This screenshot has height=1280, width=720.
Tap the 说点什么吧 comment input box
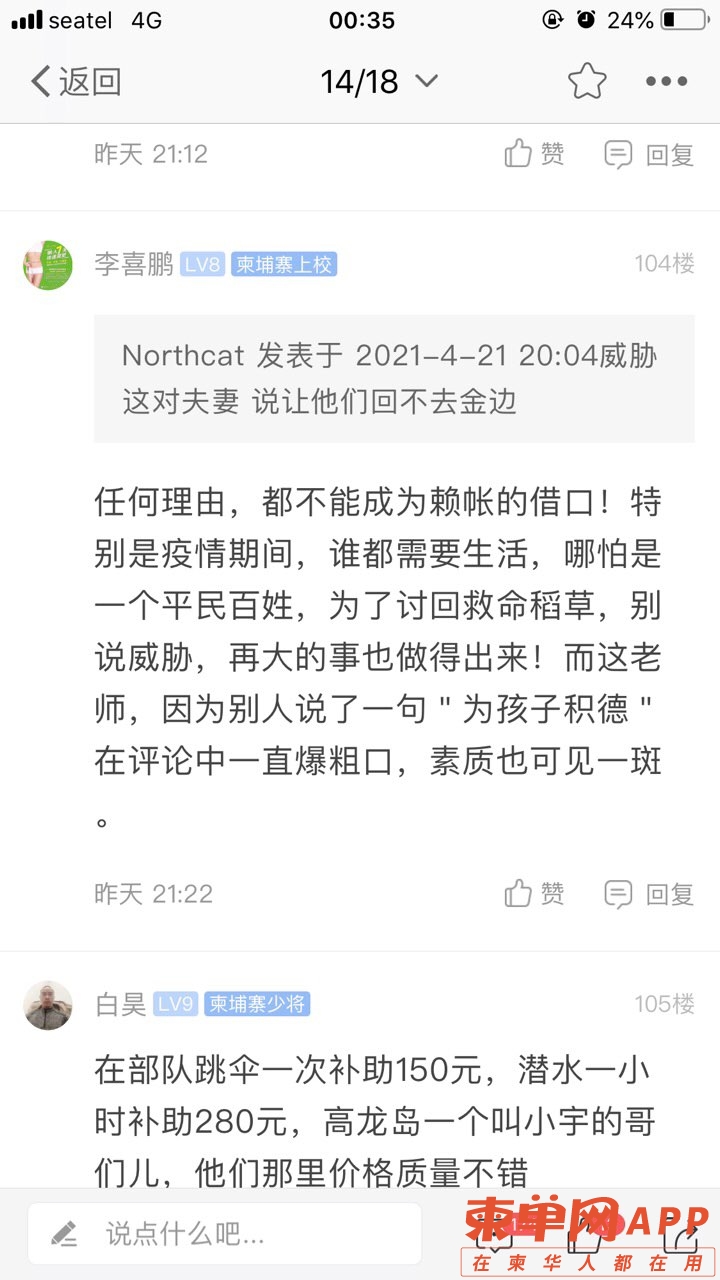[225, 1234]
